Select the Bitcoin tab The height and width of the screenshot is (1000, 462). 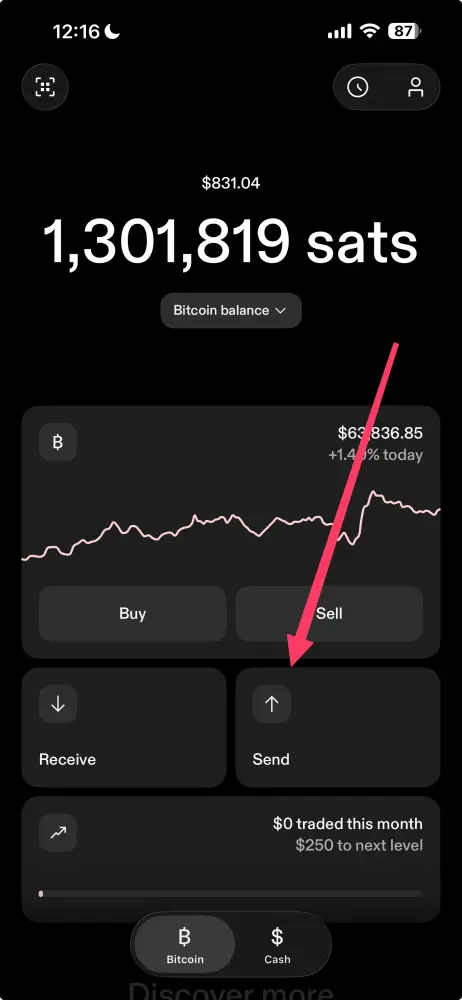(x=185, y=946)
